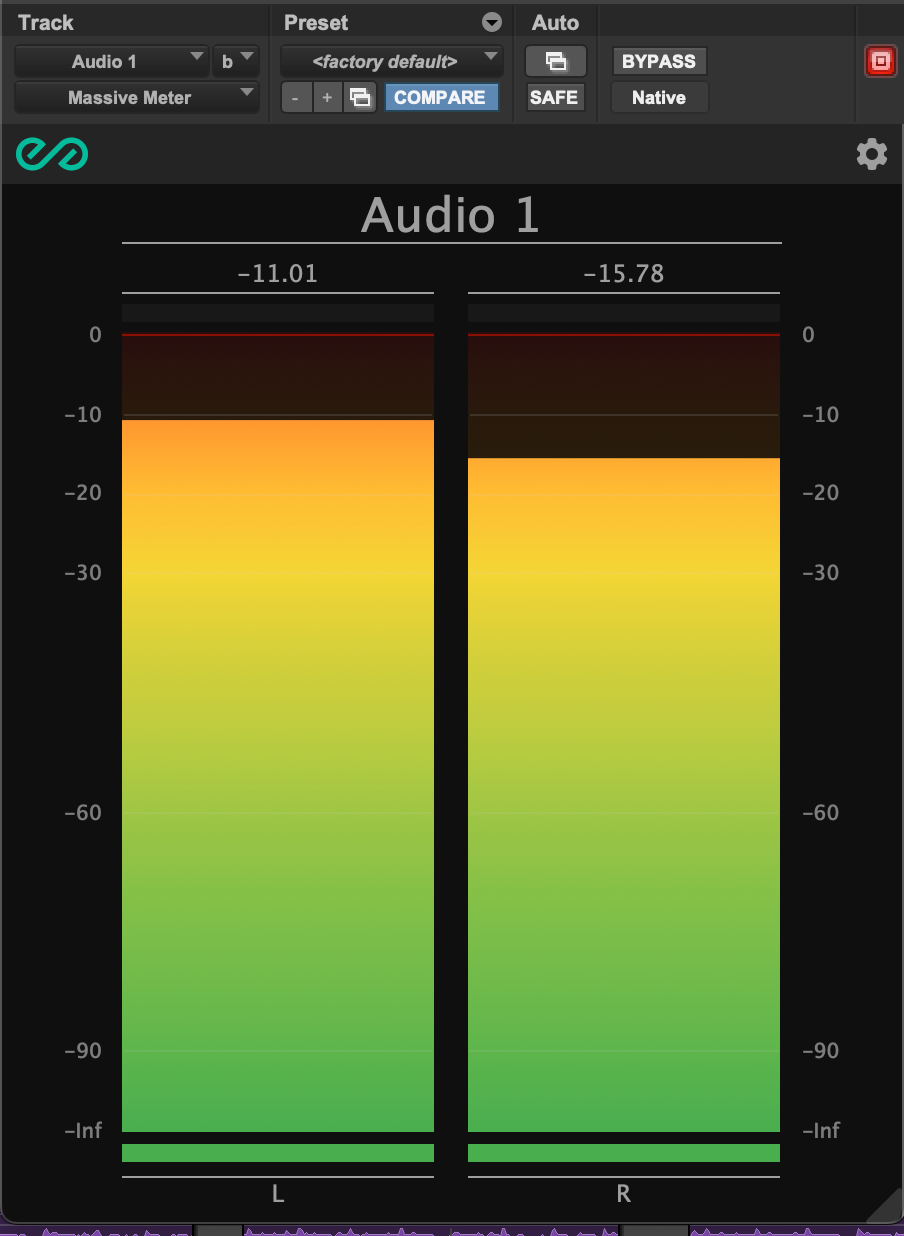Image resolution: width=904 pixels, height=1236 pixels.
Task: Open the insert position b dropdown
Action: [235, 62]
